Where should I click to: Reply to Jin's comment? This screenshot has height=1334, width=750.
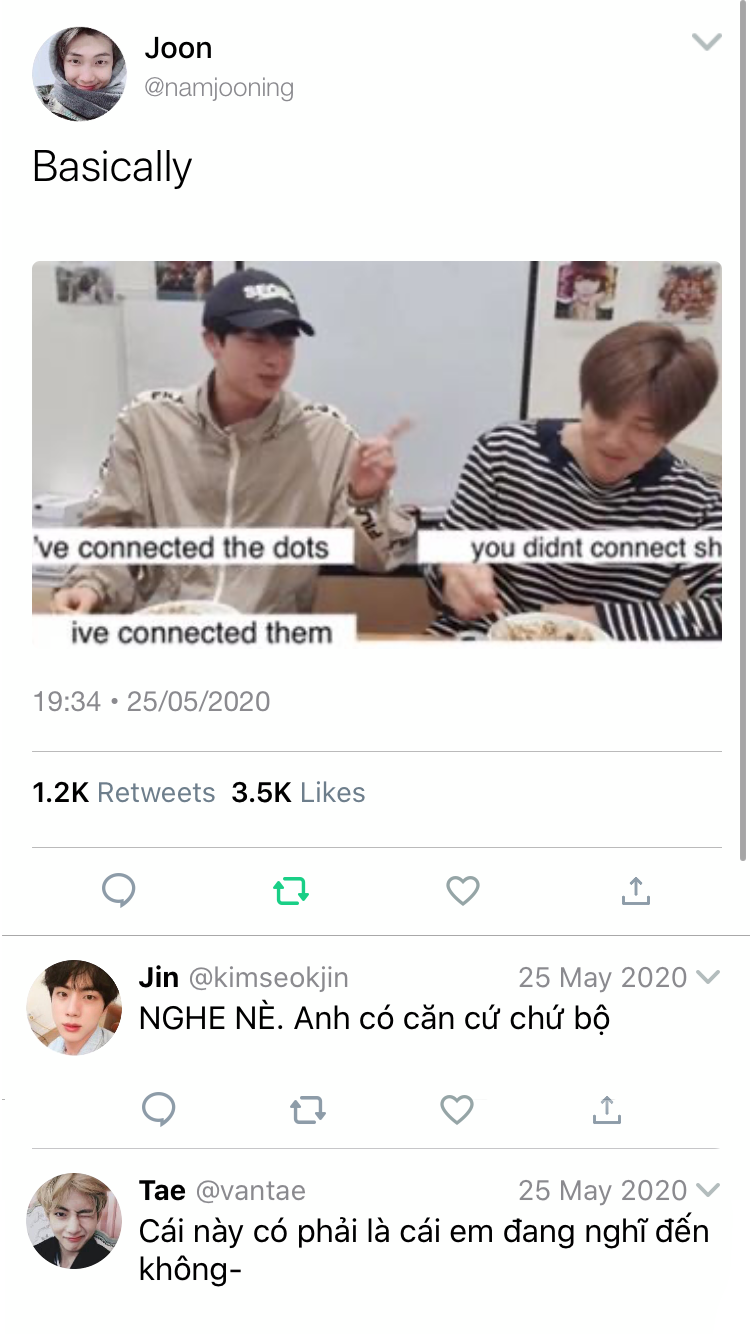pyautogui.click(x=159, y=1108)
